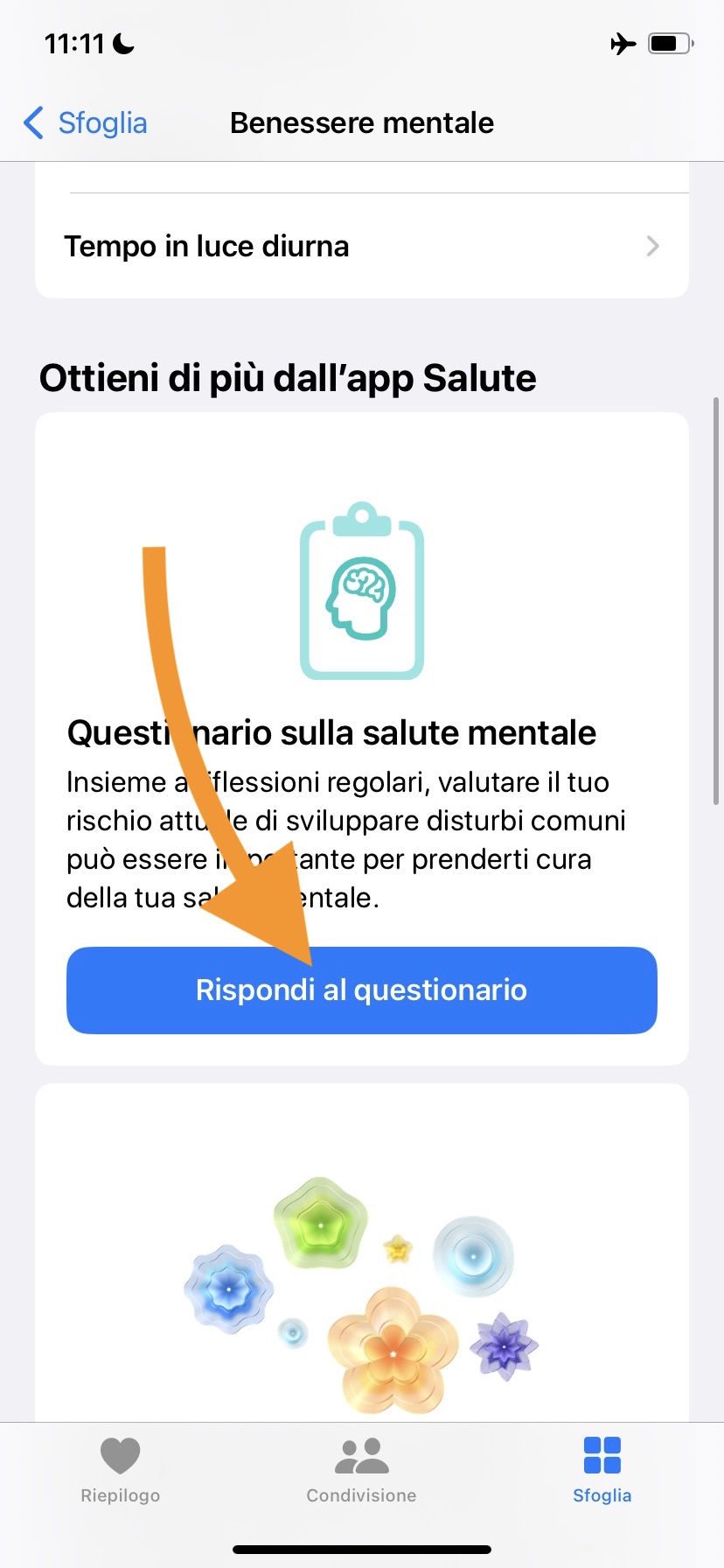The width and height of the screenshot is (724, 1568).
Task: Select the Sfoglia tab
Action: [602, 1470]
